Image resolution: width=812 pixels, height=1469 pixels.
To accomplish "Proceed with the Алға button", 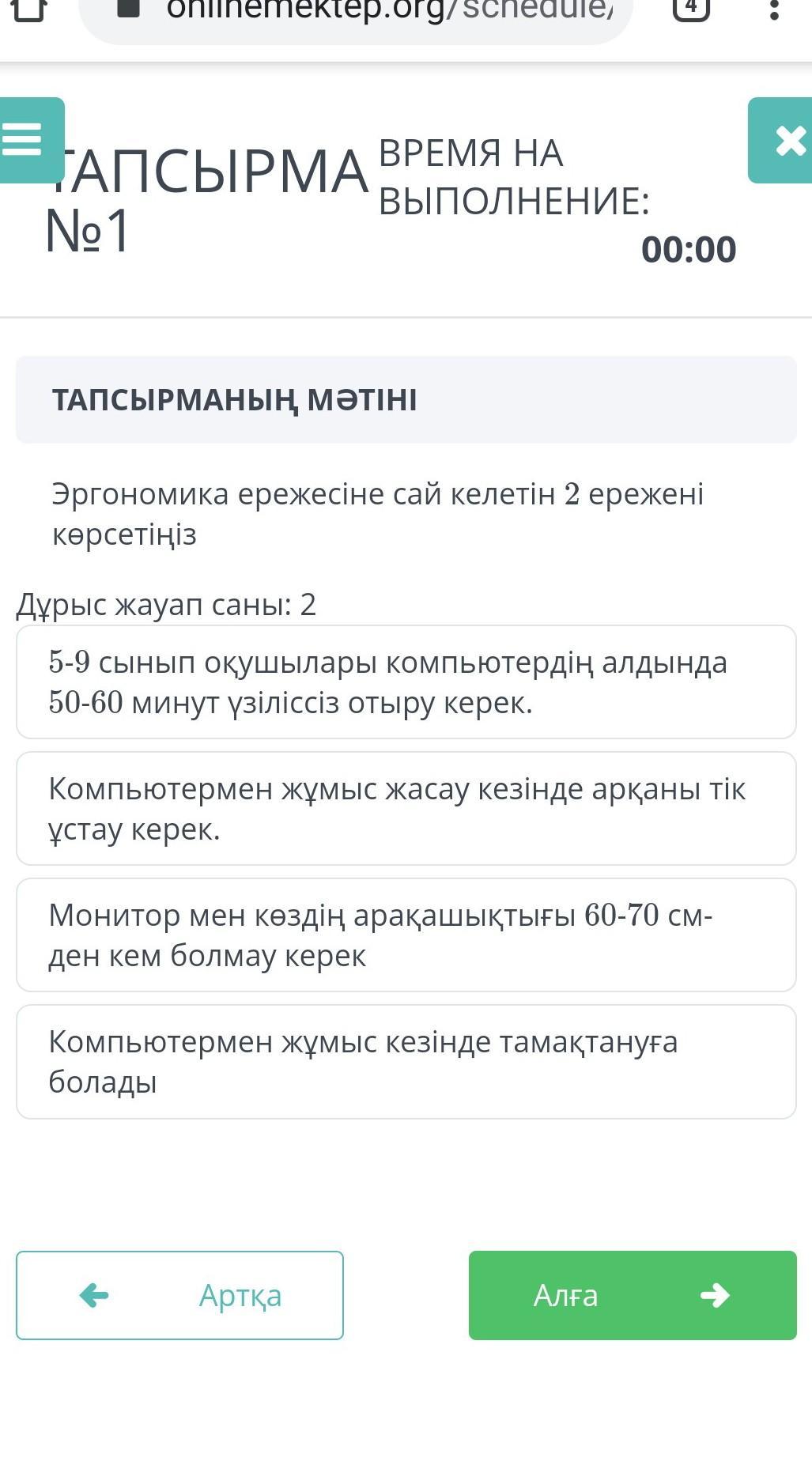I will [633, 1295].
